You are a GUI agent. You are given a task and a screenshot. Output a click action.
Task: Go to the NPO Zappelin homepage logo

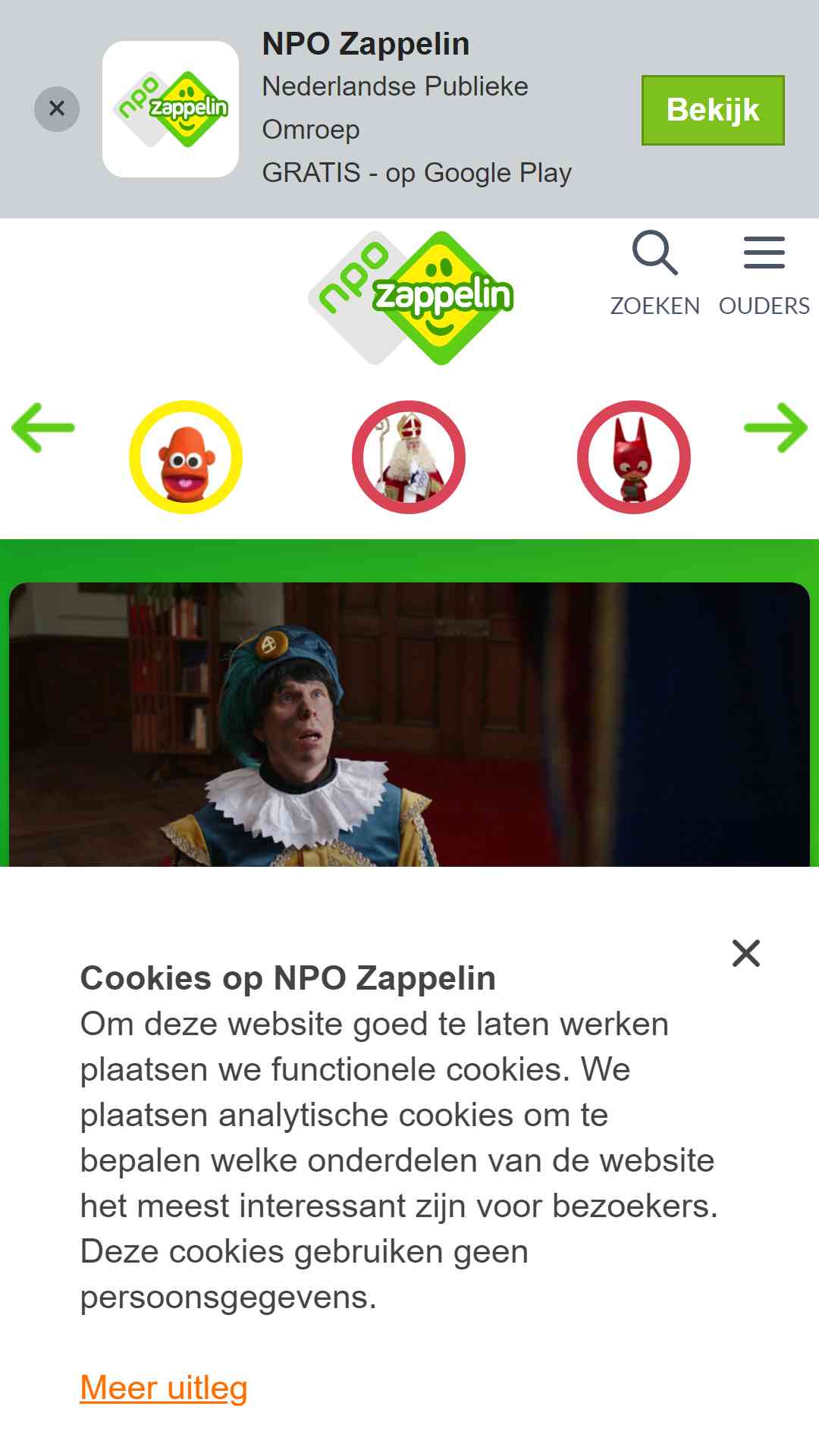tap(410, 297)
